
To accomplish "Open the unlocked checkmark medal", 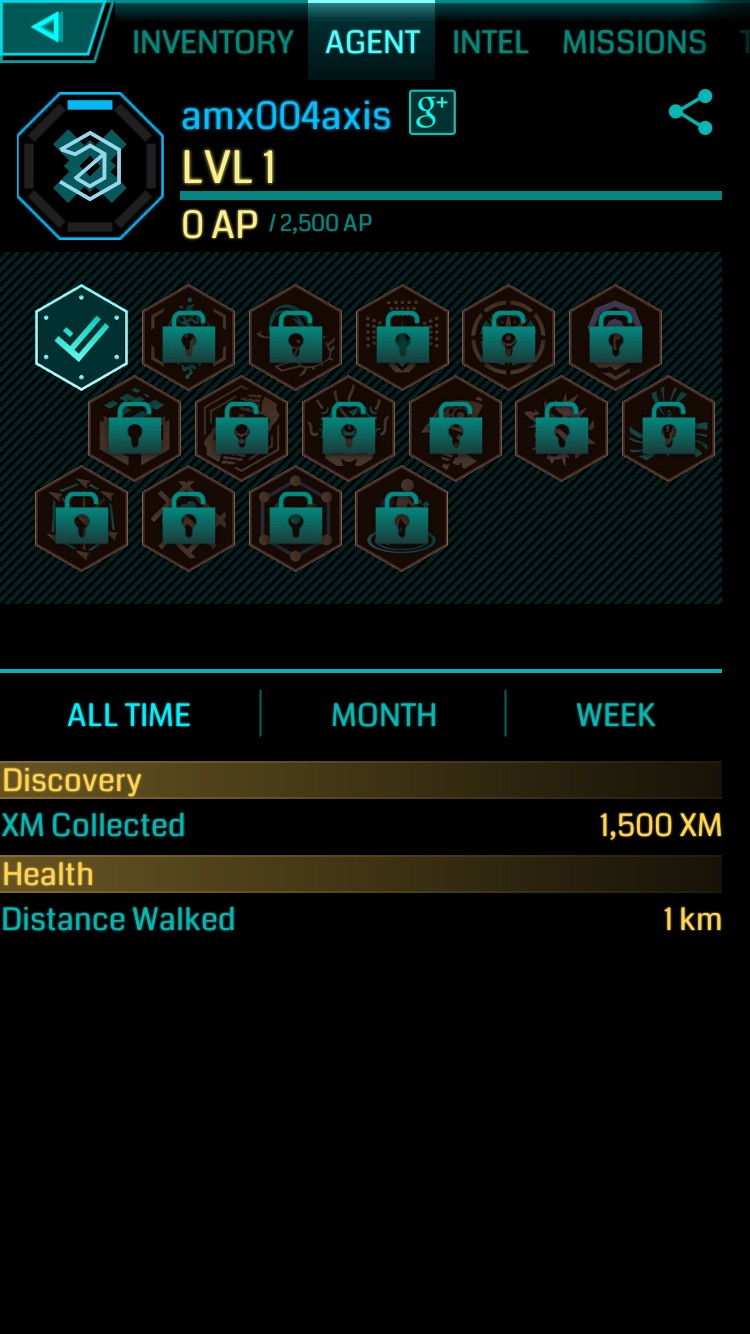I will coord(82,337).
